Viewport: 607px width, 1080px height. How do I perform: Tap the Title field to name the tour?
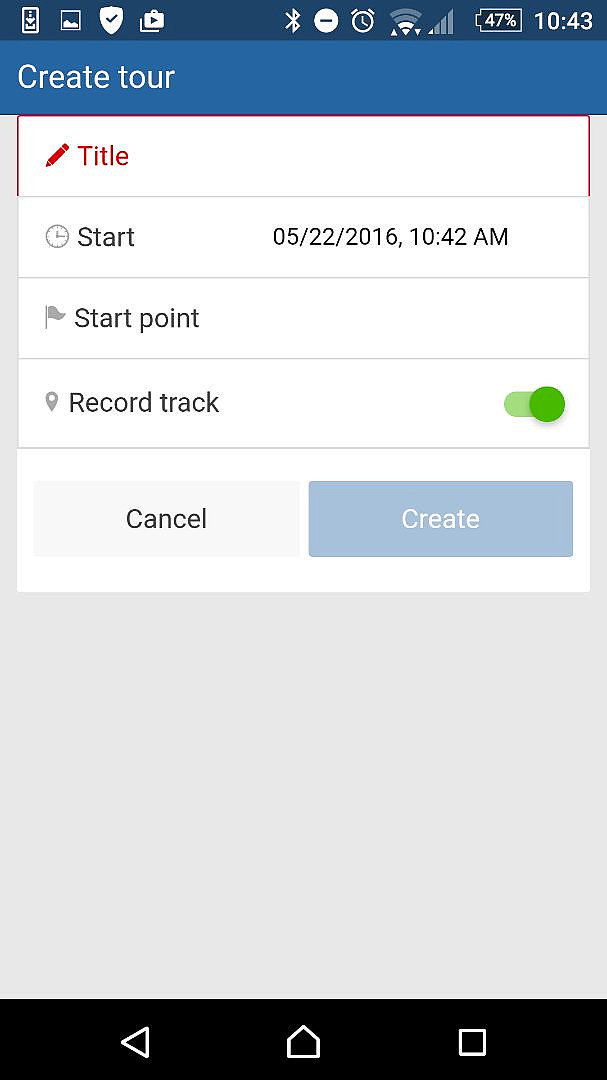pyautogui.click(x=303, y=156)
